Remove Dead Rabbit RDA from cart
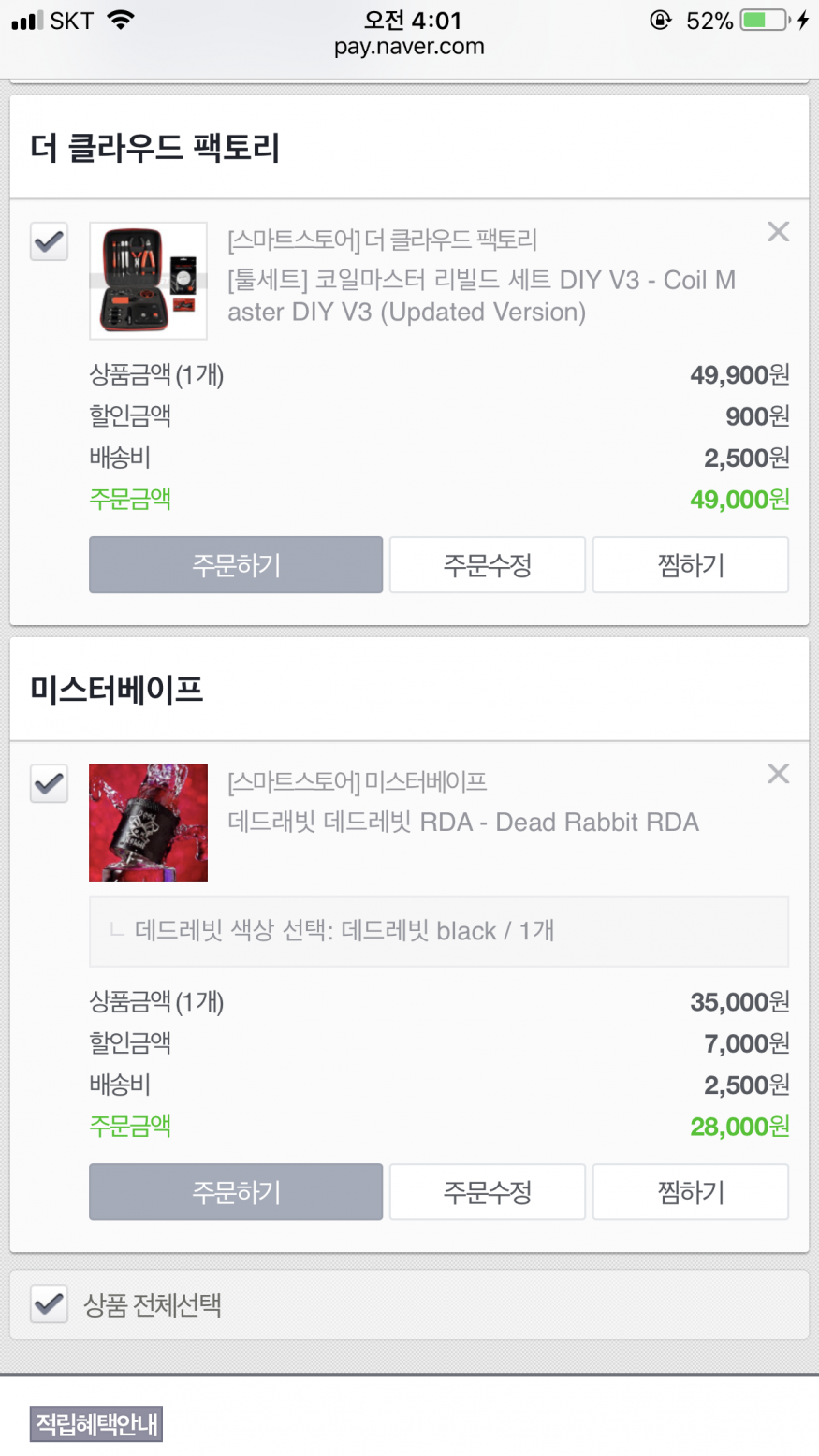 (778, 774)
